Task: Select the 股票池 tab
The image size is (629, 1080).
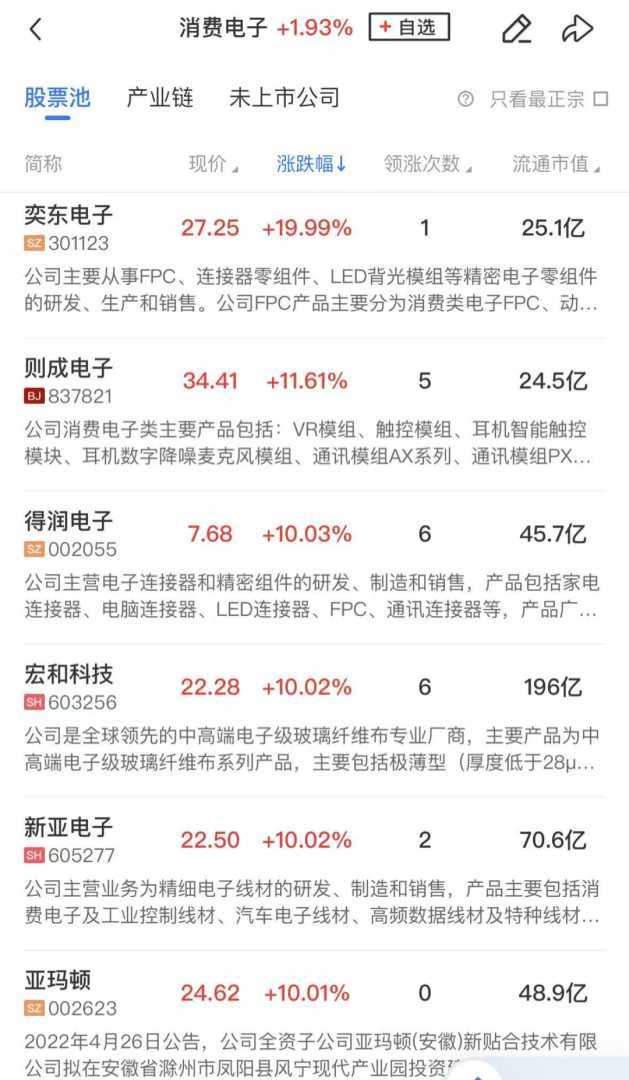Action: 57,98
